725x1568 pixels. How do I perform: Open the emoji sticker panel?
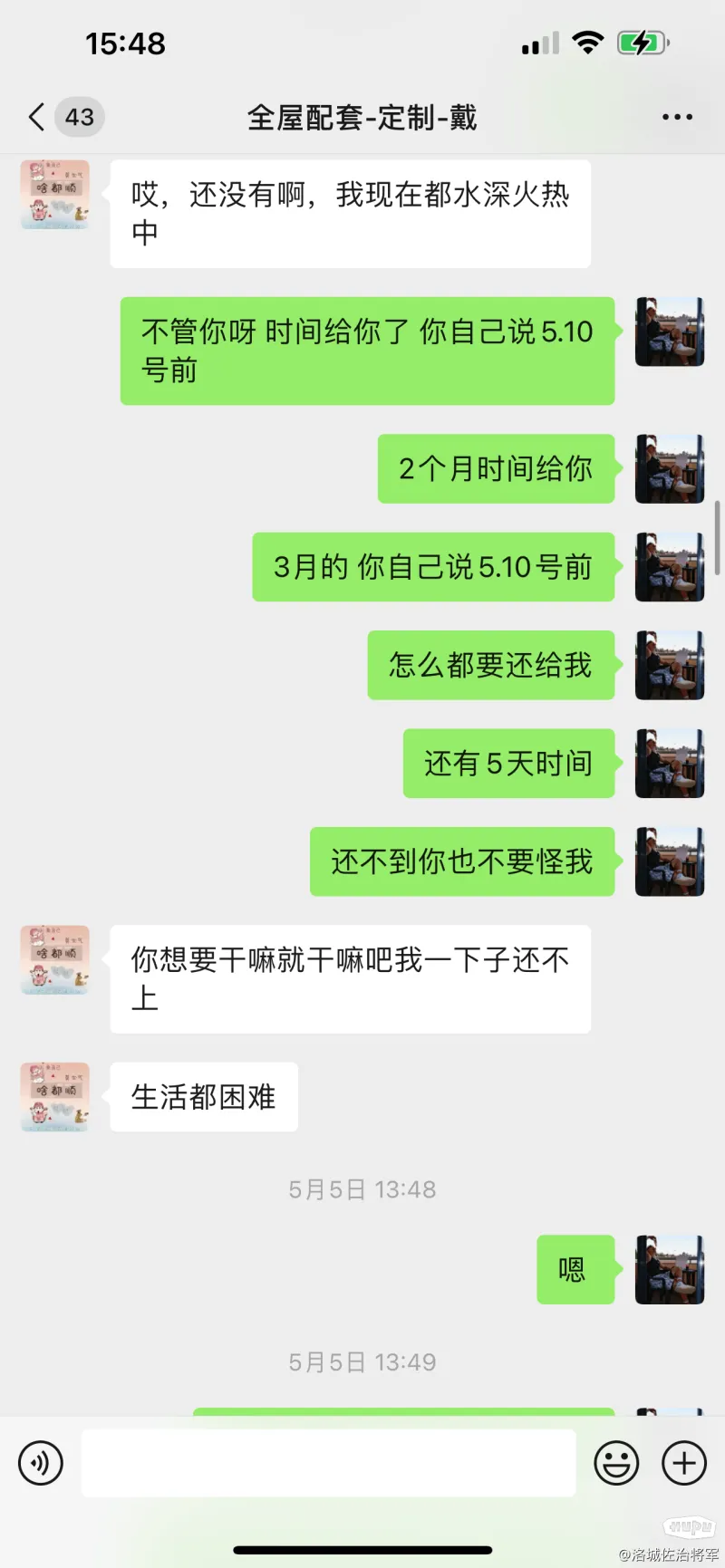click(616, 1463)
